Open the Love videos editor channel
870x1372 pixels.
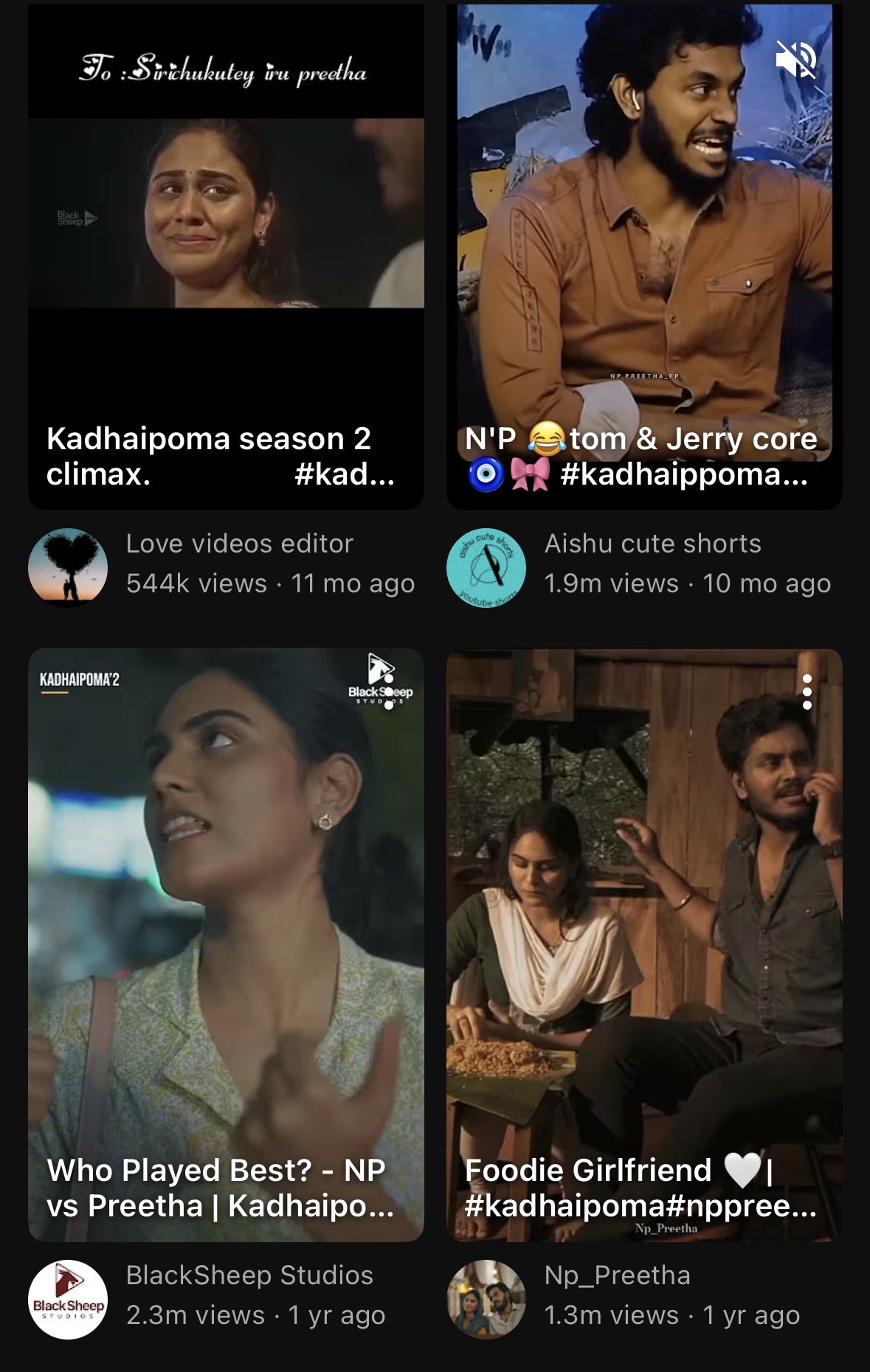click(x=68, y=567)
